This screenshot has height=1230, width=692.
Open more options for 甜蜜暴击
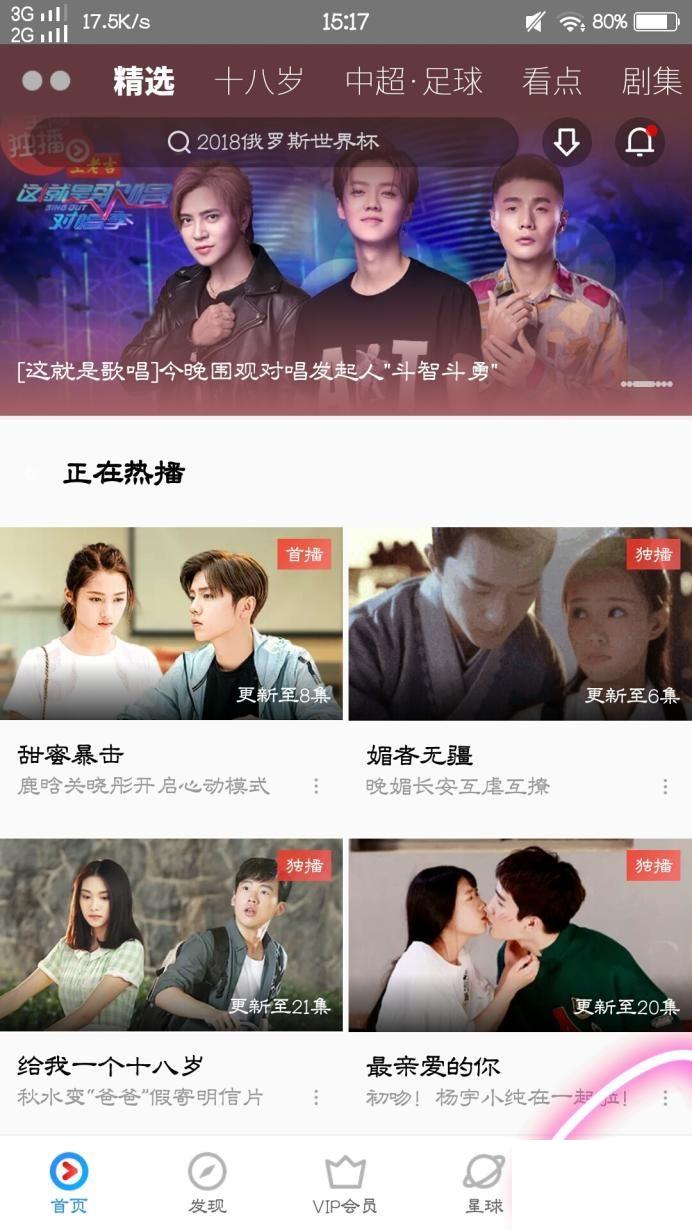pyautogui.click(x=316, y=786)
